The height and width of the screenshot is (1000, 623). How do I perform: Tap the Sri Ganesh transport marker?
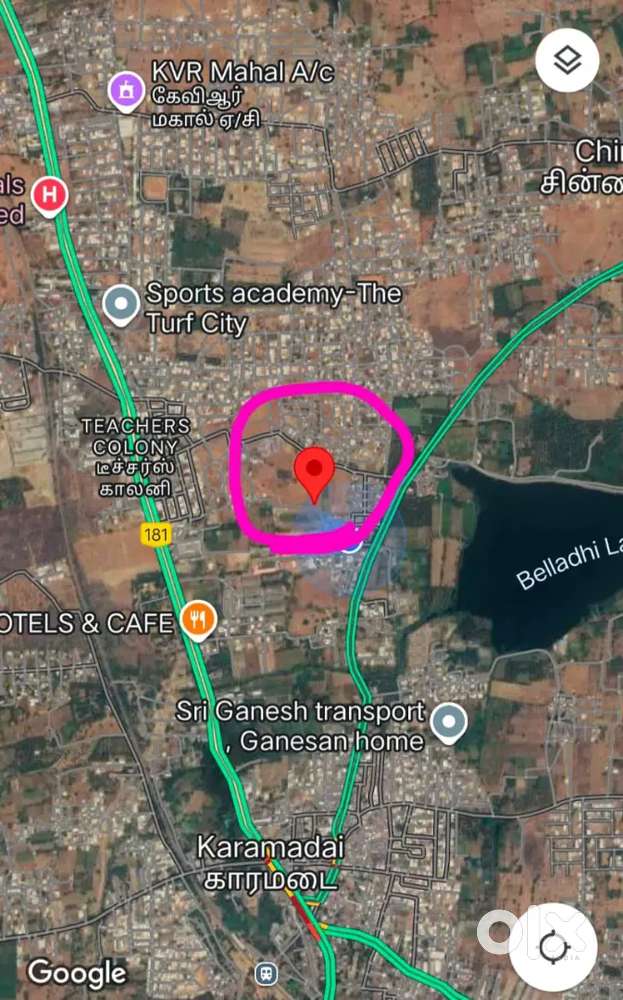click(448, 722)
